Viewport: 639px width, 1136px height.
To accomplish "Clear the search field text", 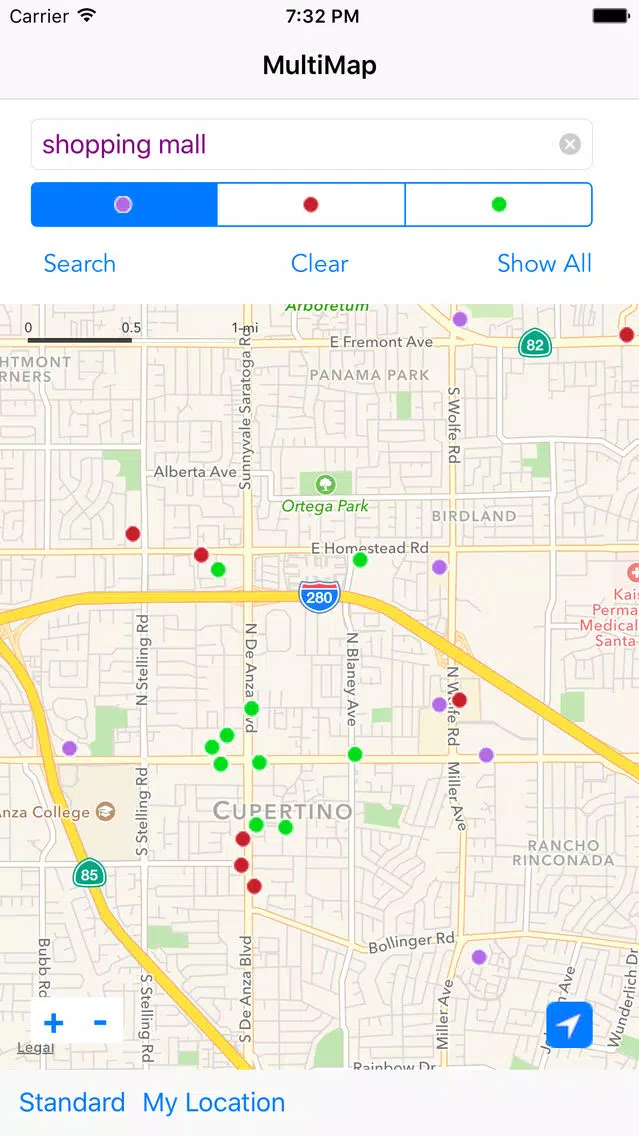I will [570, 144].
